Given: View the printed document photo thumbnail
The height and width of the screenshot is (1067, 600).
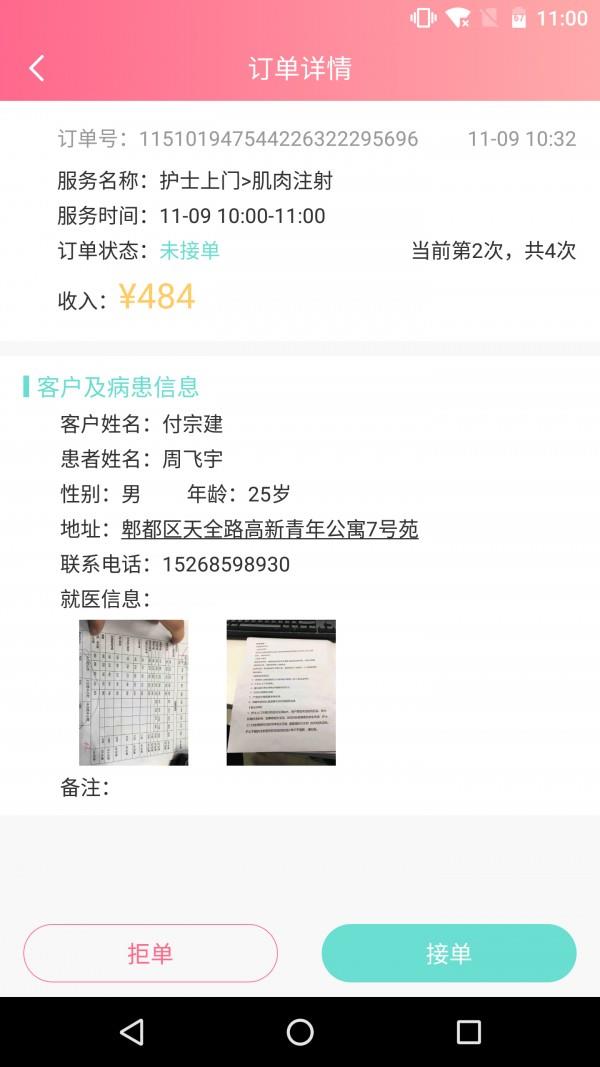Looking at the screenshot, I should [x=281, y=692].
